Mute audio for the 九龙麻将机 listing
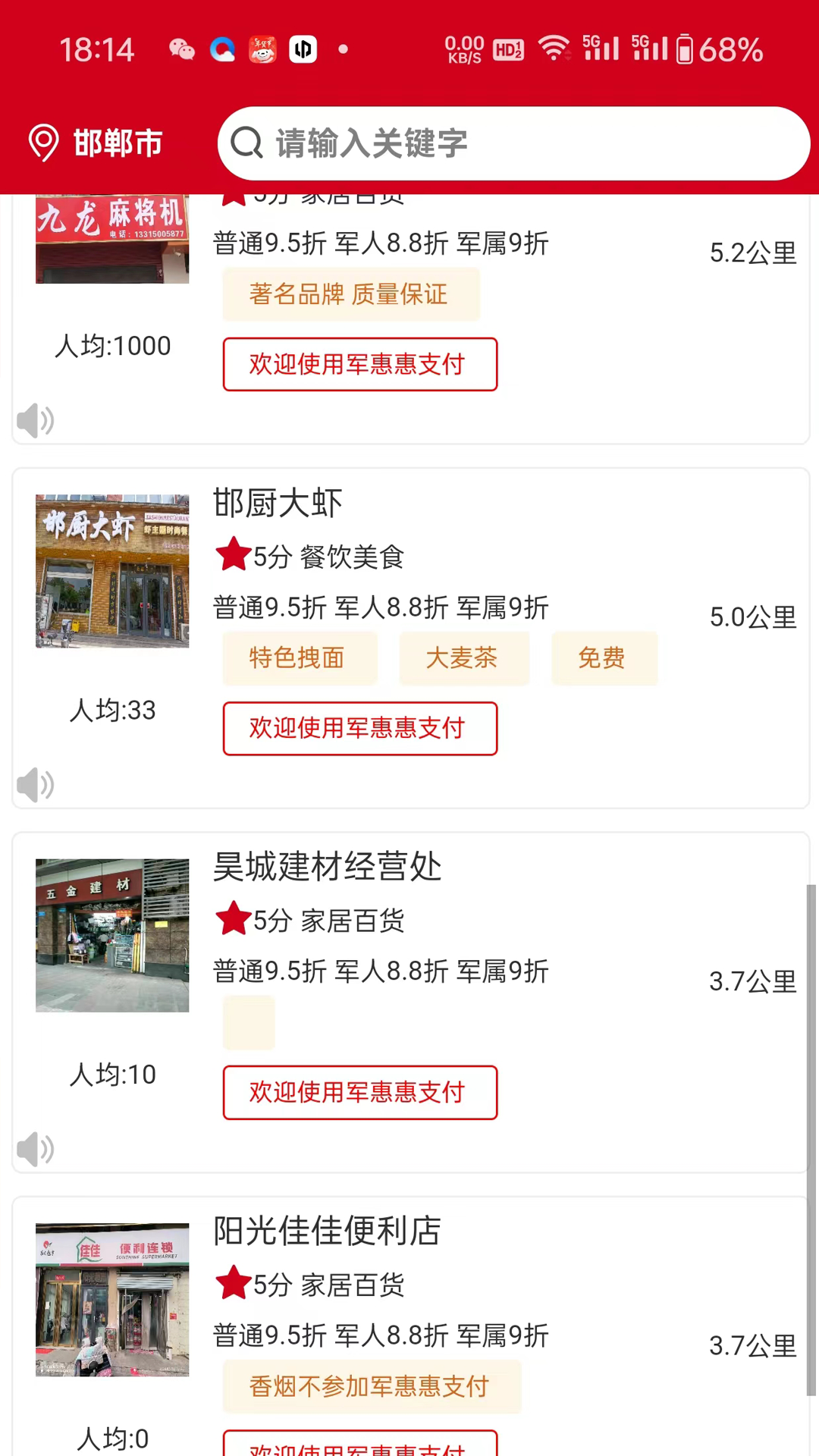Image resolution: width=819 pixels, height=1456 pixels. (35, 421)
